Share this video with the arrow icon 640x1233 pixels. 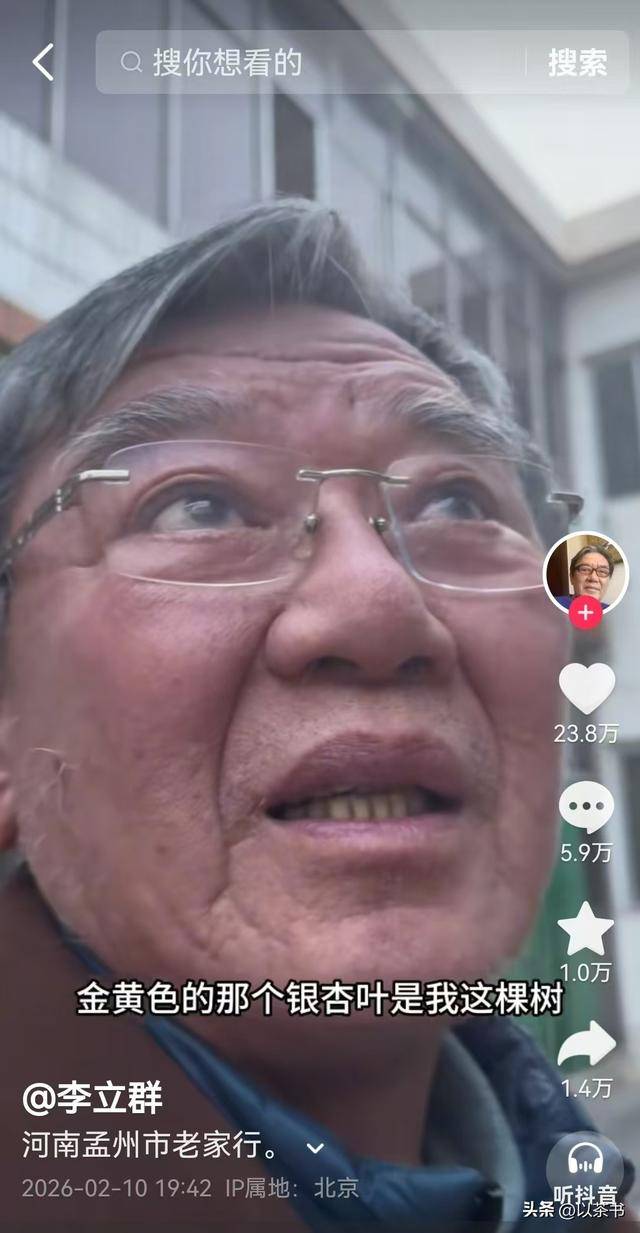tap(586, 1046)
